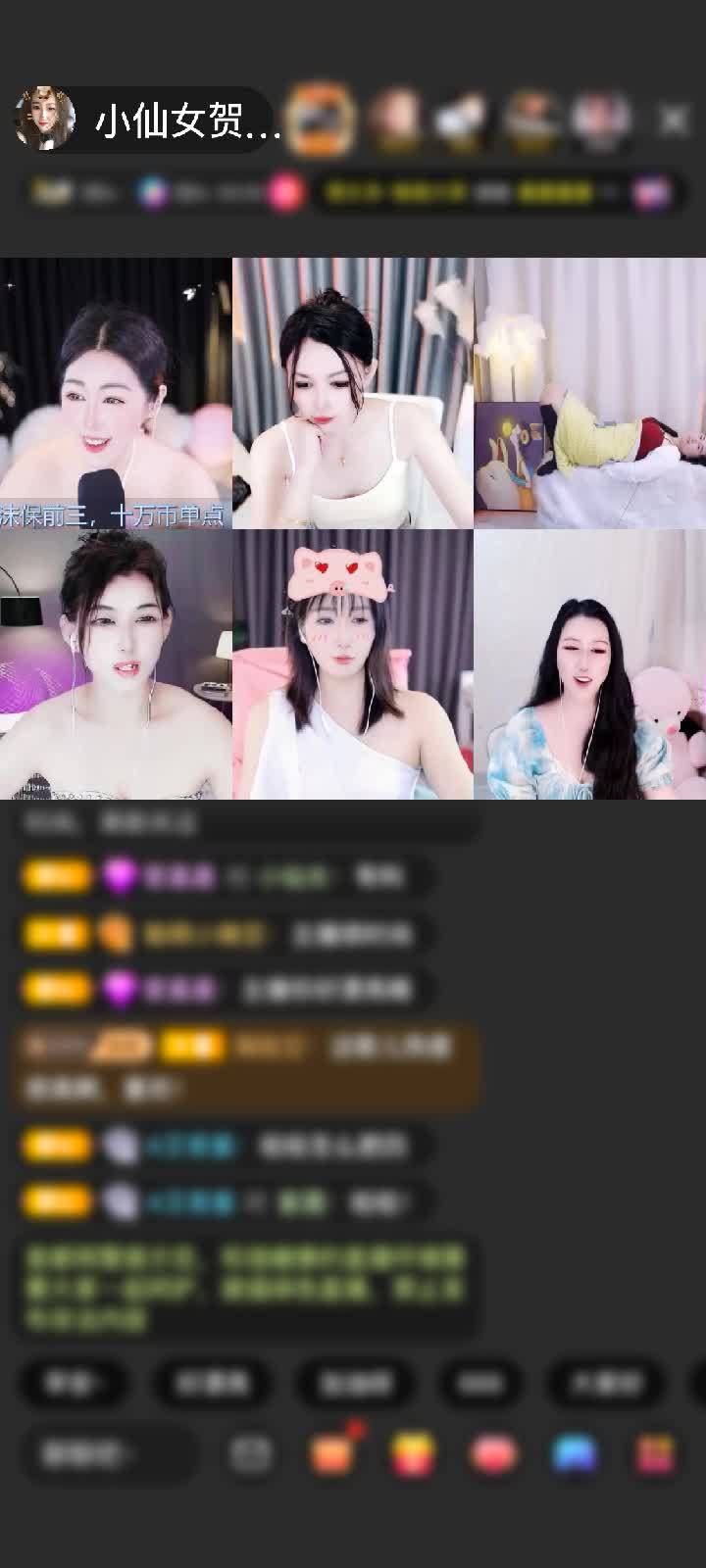Screen dimensions: 706x1568
Task: Open the video tile with the pig headband filter
Action: (x=353, y=664)
